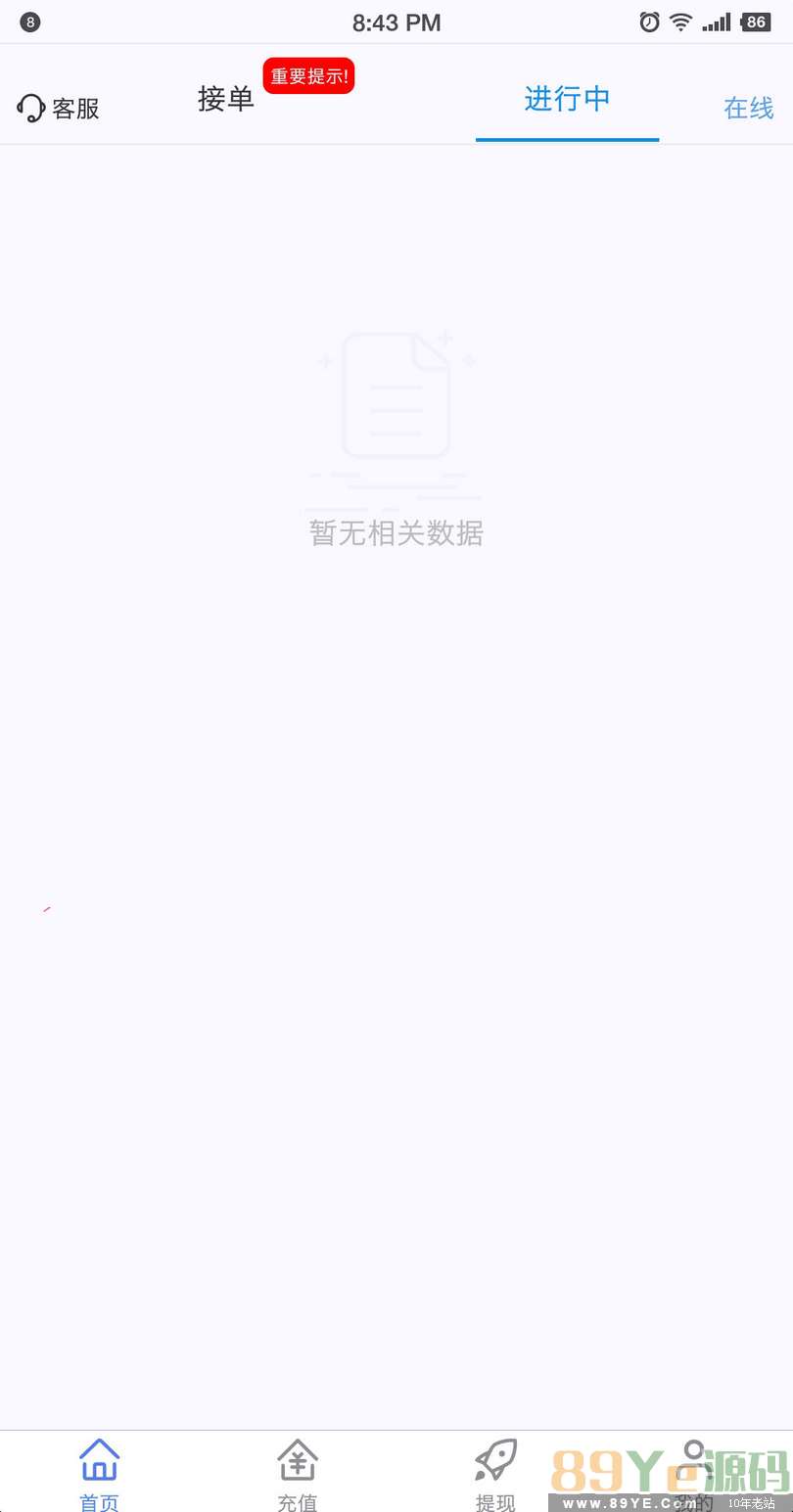Select the 进行中 tab
Image resolution: width=793 pixels, height=1512 pixels.
click(567, 99)
